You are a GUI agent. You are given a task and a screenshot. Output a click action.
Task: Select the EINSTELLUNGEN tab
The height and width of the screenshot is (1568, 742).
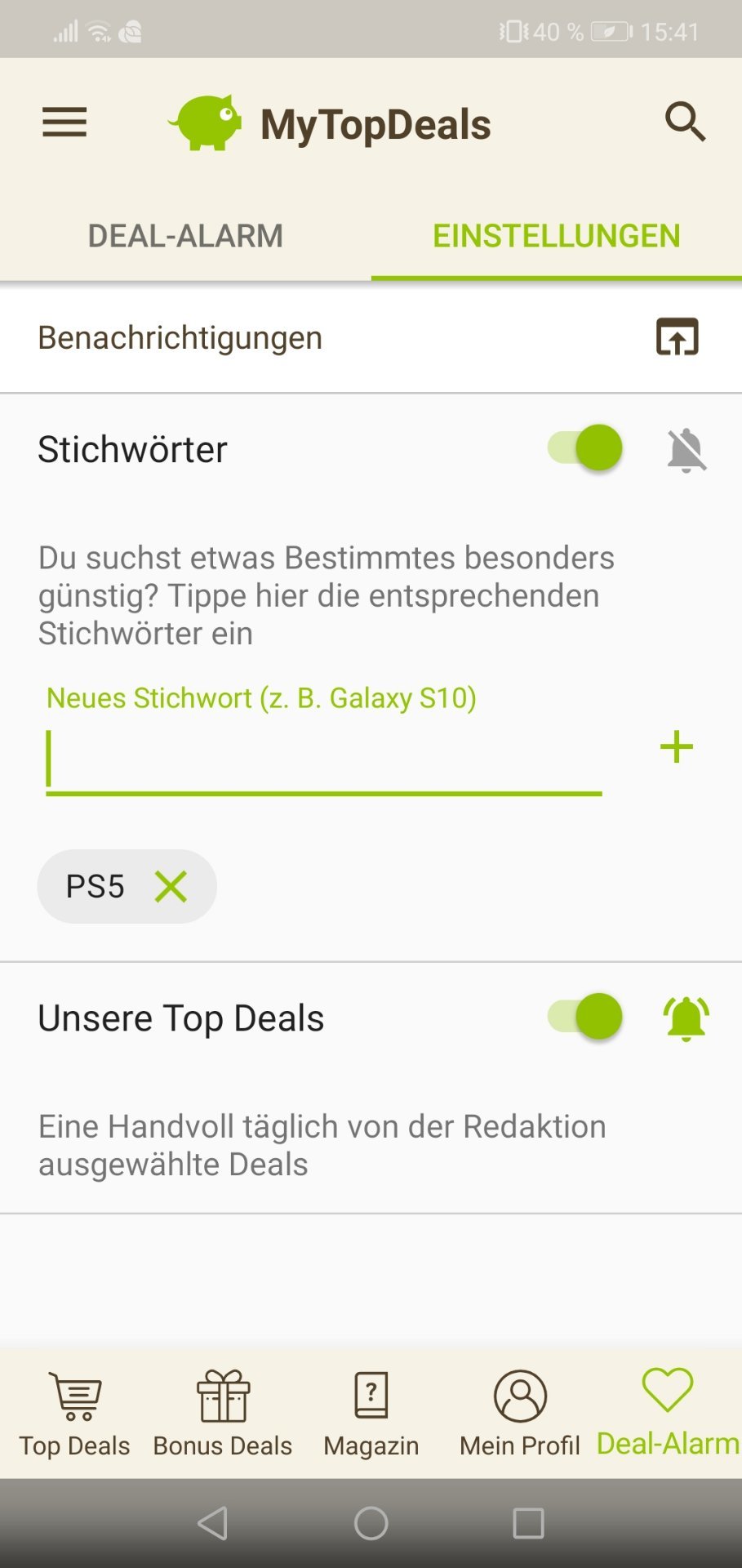click(x=556, y=236)
